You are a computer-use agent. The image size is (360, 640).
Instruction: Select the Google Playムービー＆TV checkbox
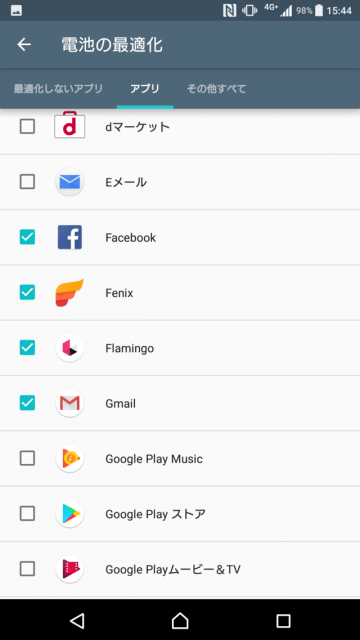pos(27,569)
